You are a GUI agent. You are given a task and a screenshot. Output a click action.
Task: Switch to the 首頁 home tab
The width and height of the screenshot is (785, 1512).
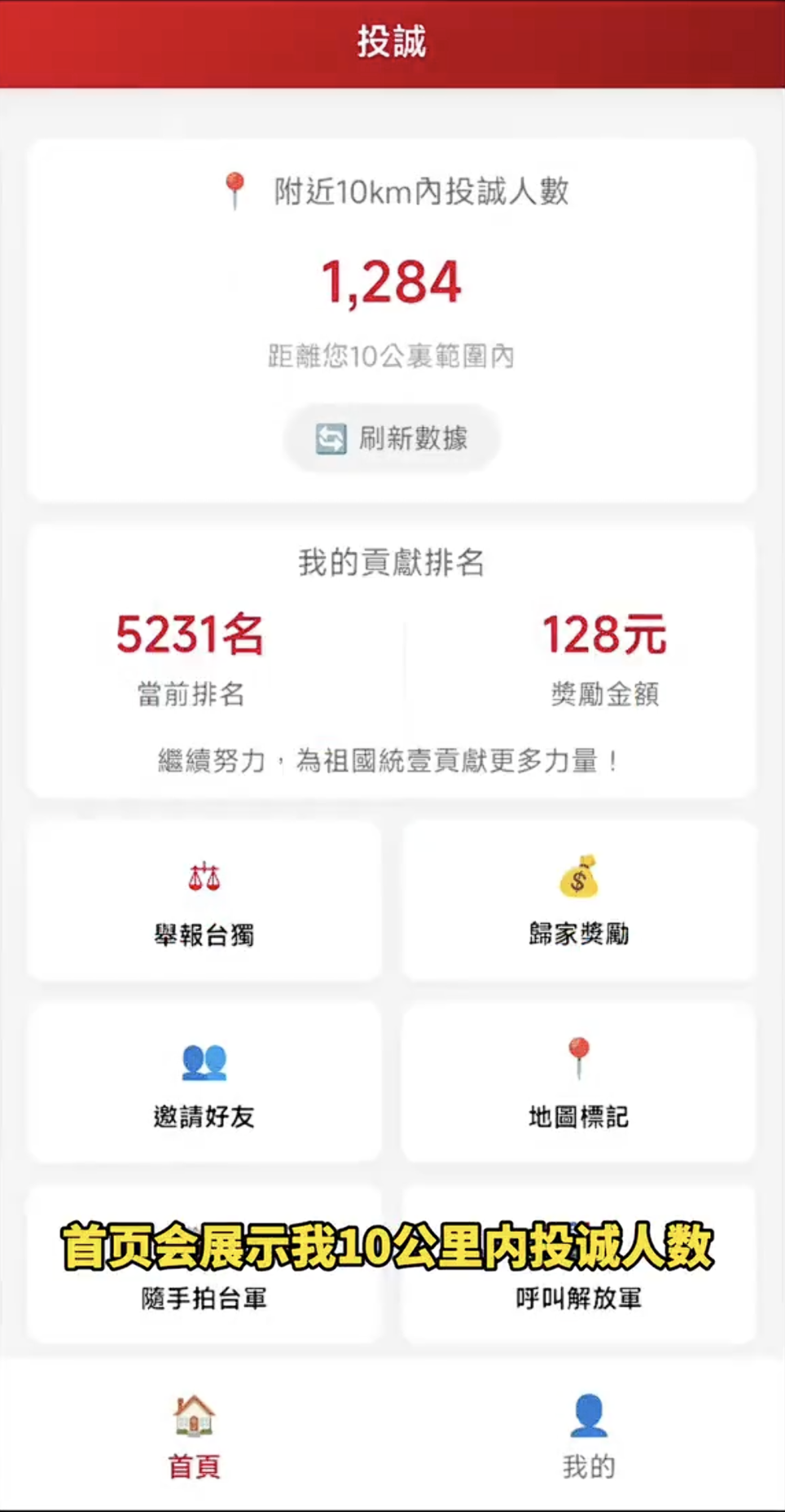[x=195, y=1436]
